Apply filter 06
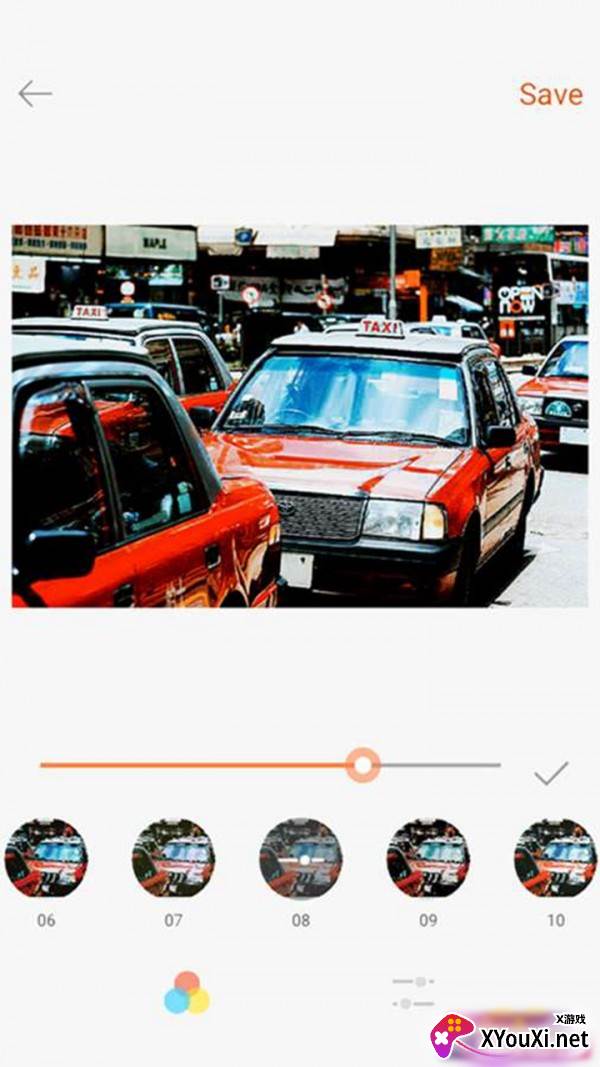 [x=46, y=858]
